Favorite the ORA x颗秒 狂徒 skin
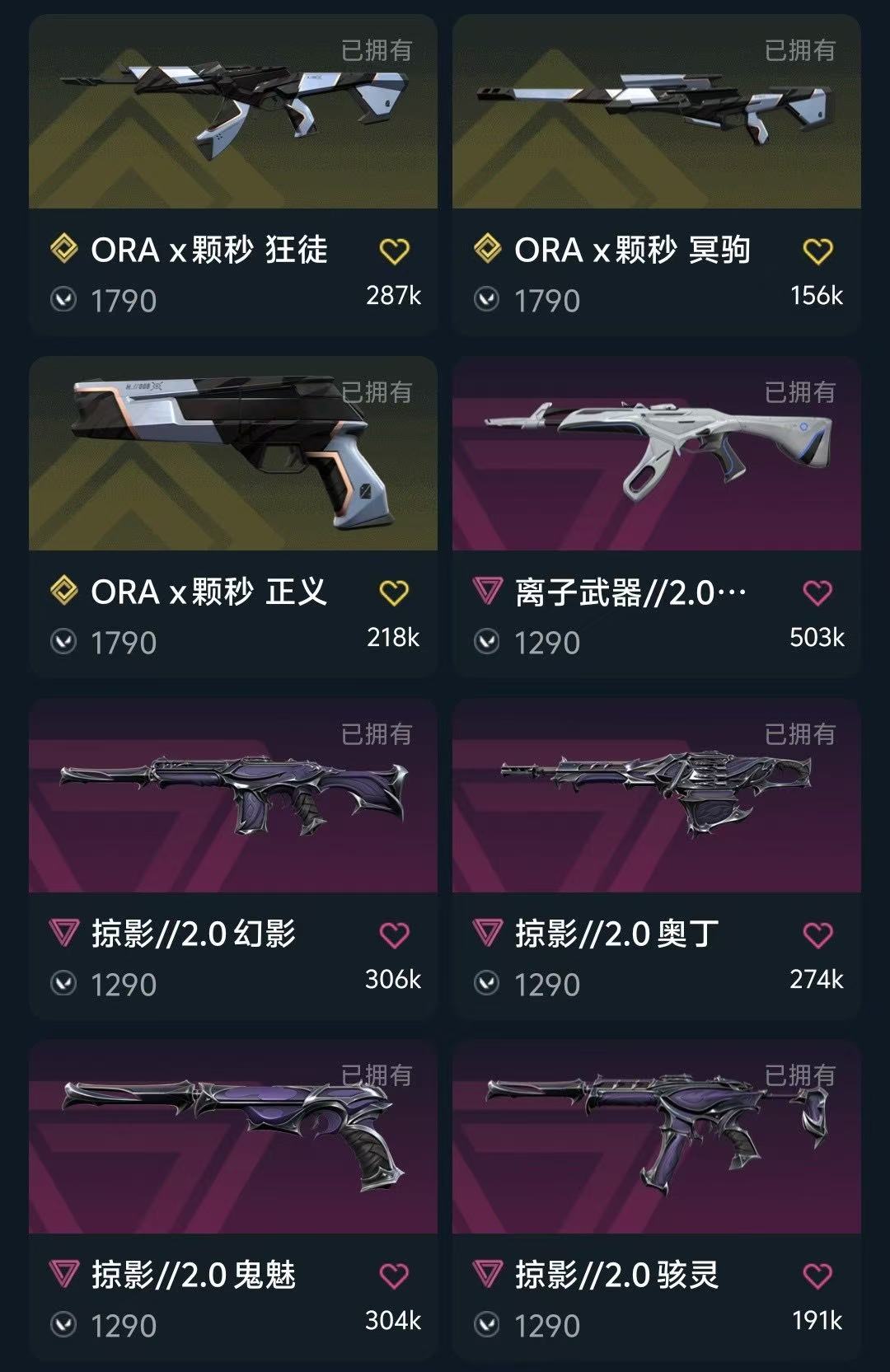The height and width of the screenshot is (1372, 890). tap(394, 251)
